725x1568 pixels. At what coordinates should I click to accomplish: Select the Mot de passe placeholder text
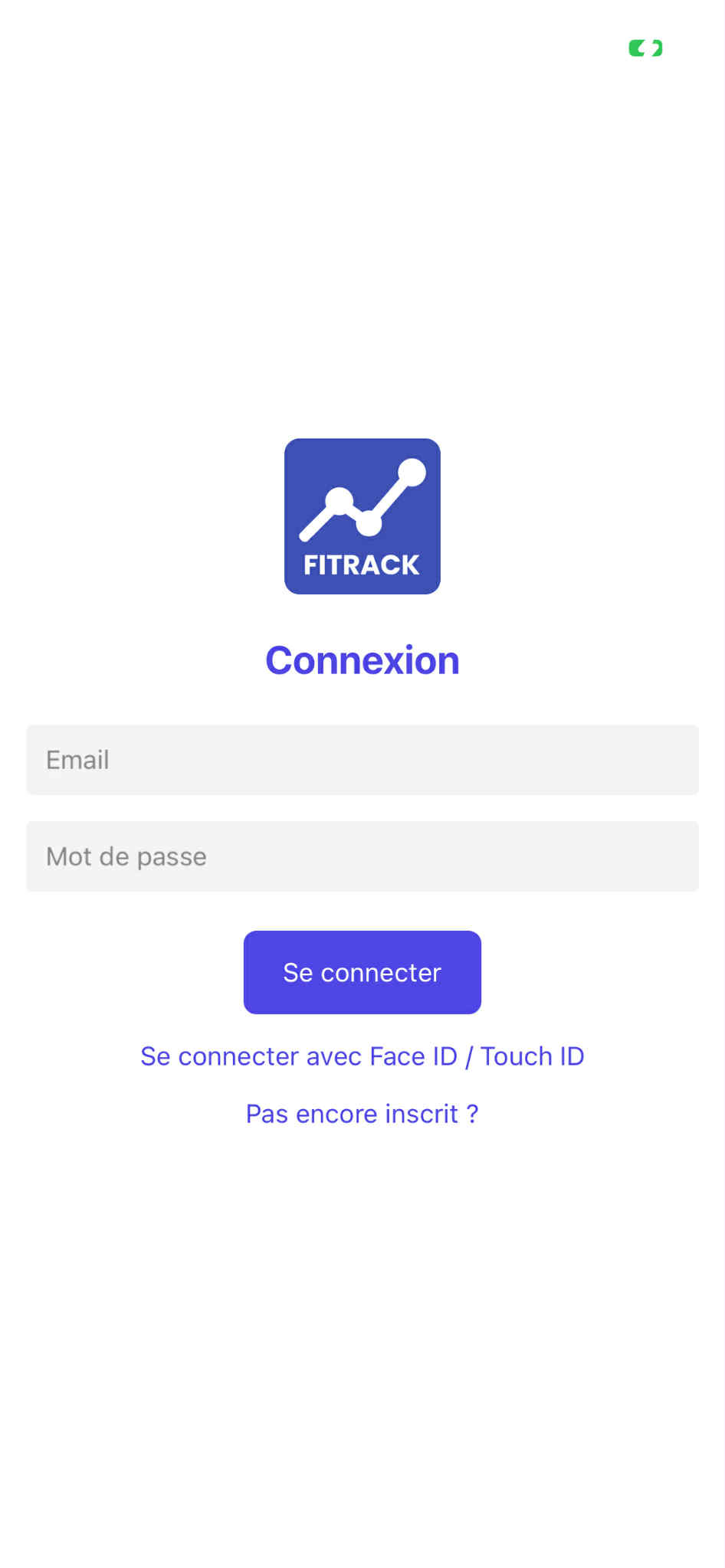[x=126, y=856]
